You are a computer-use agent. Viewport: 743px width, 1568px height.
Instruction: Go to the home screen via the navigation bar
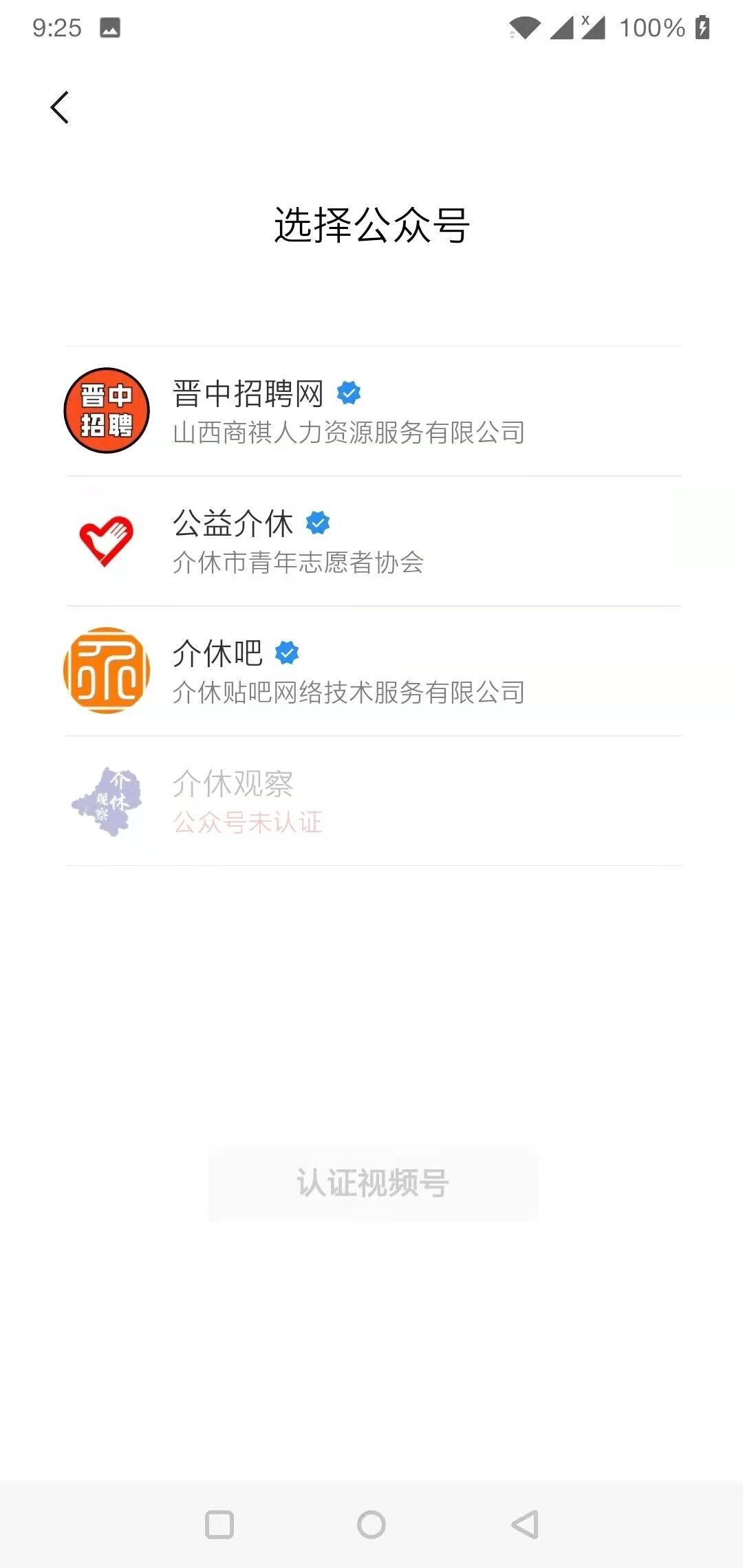[x=371, y=1525]
